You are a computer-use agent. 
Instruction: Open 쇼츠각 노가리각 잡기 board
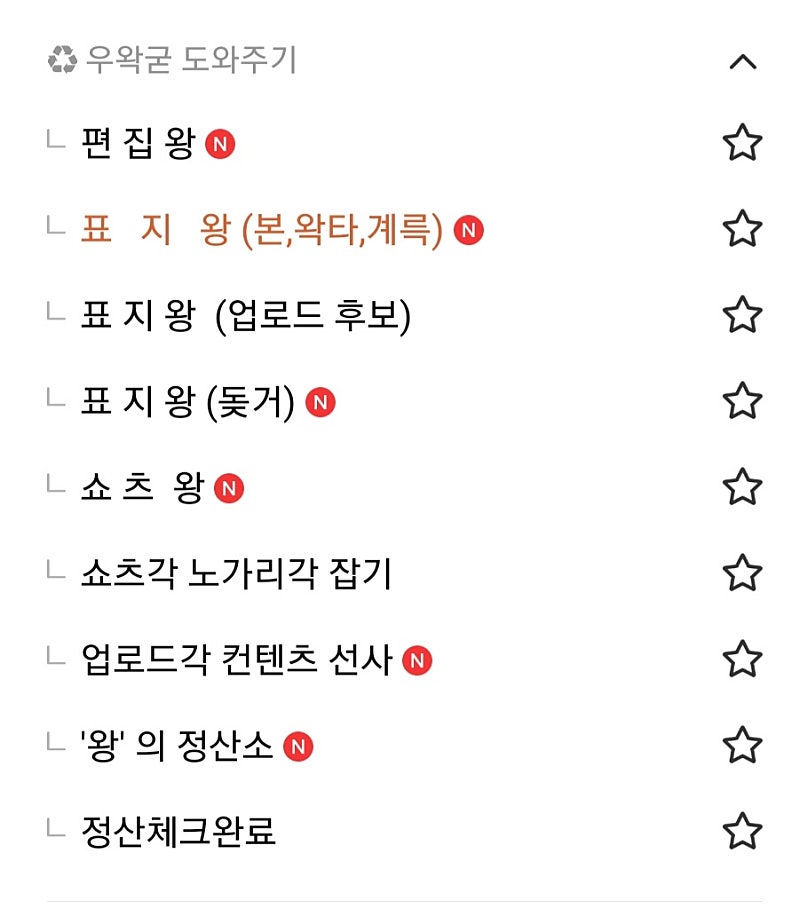(x=236, y=575)
